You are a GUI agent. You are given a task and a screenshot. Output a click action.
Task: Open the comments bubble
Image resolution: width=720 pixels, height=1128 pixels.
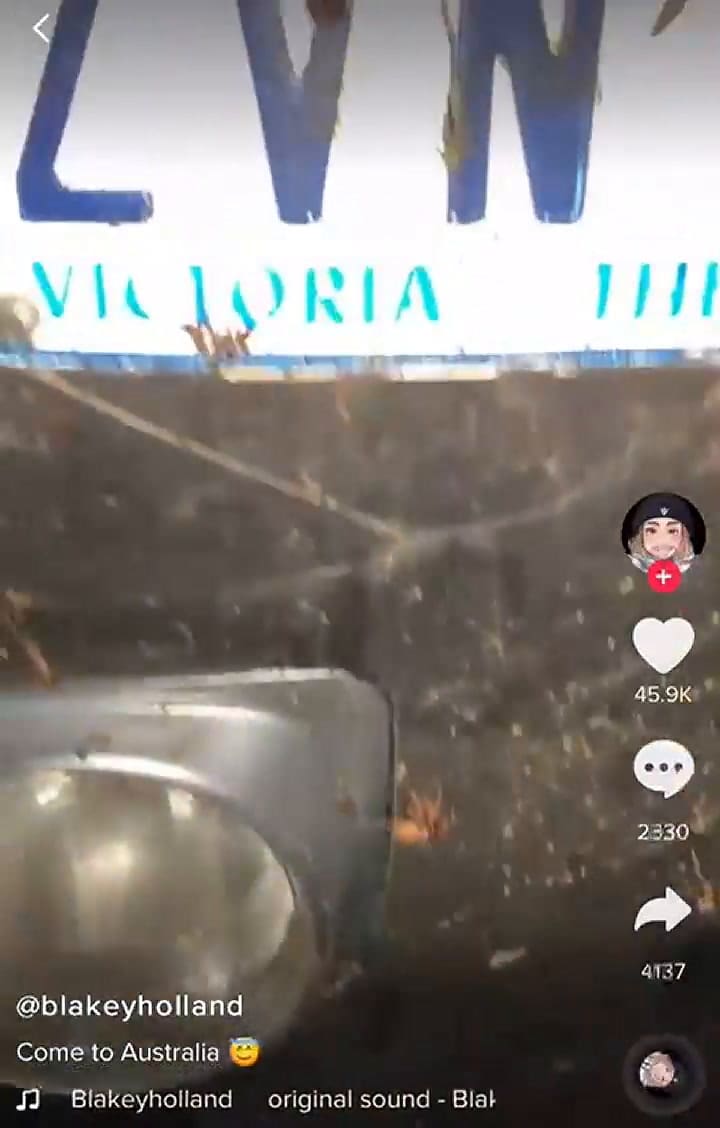[x=663, y=770]
